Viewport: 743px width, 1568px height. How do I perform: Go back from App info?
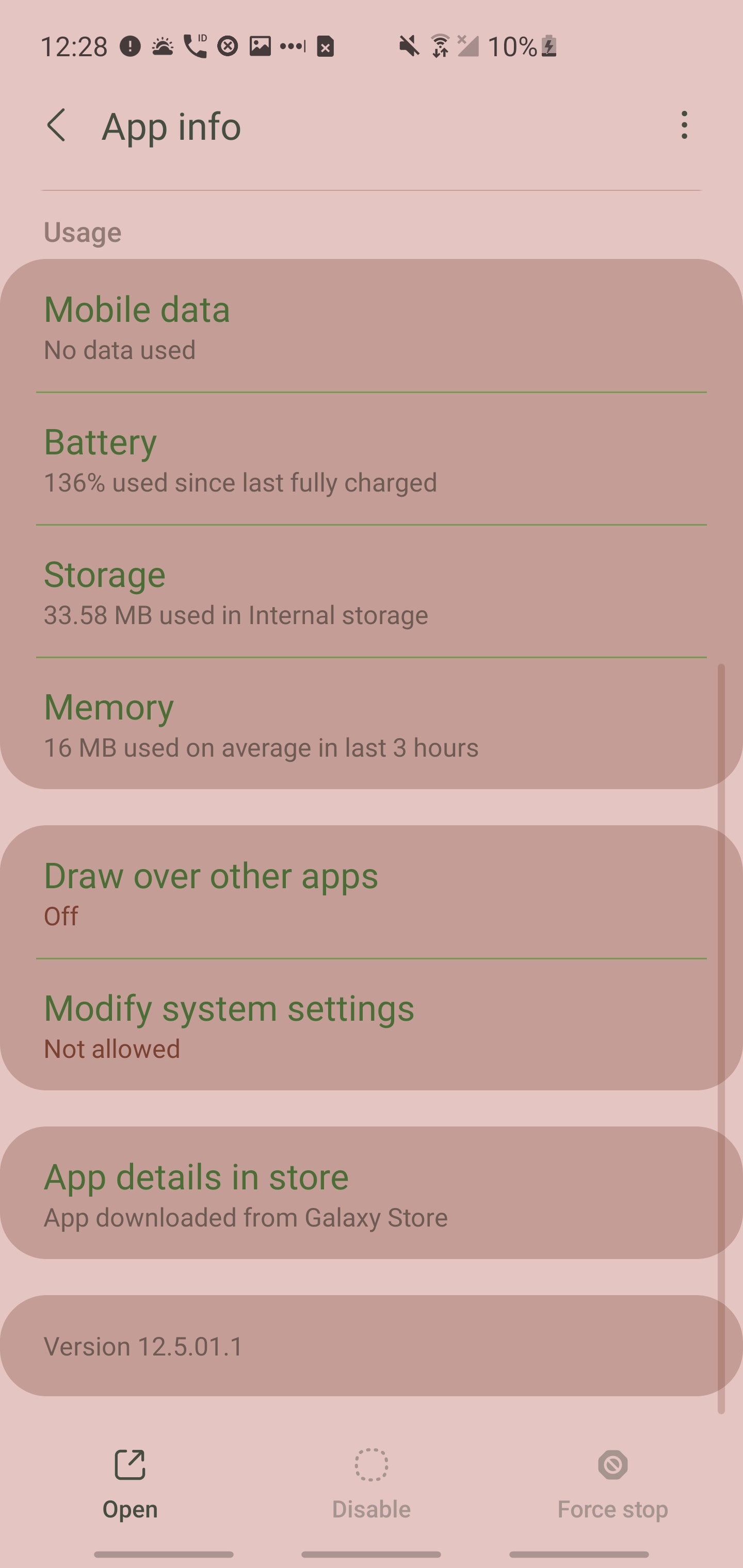57,125
